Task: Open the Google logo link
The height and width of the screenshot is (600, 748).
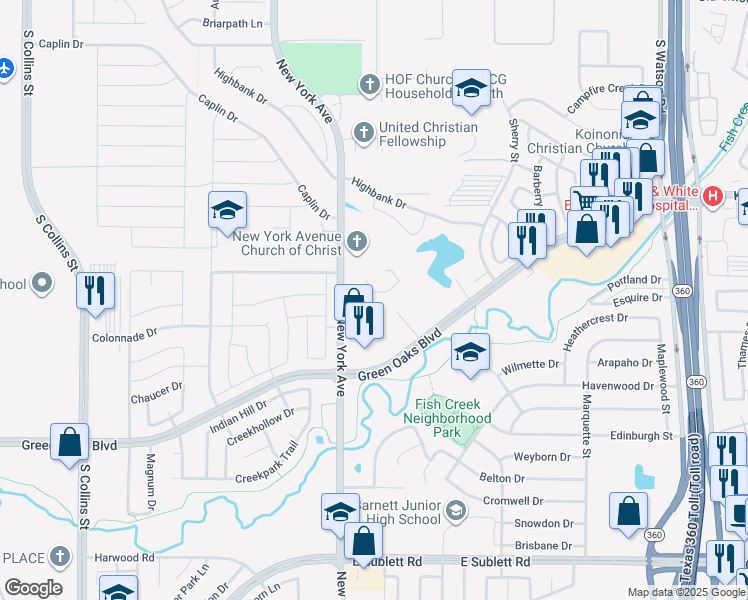Action: point(33,588)
